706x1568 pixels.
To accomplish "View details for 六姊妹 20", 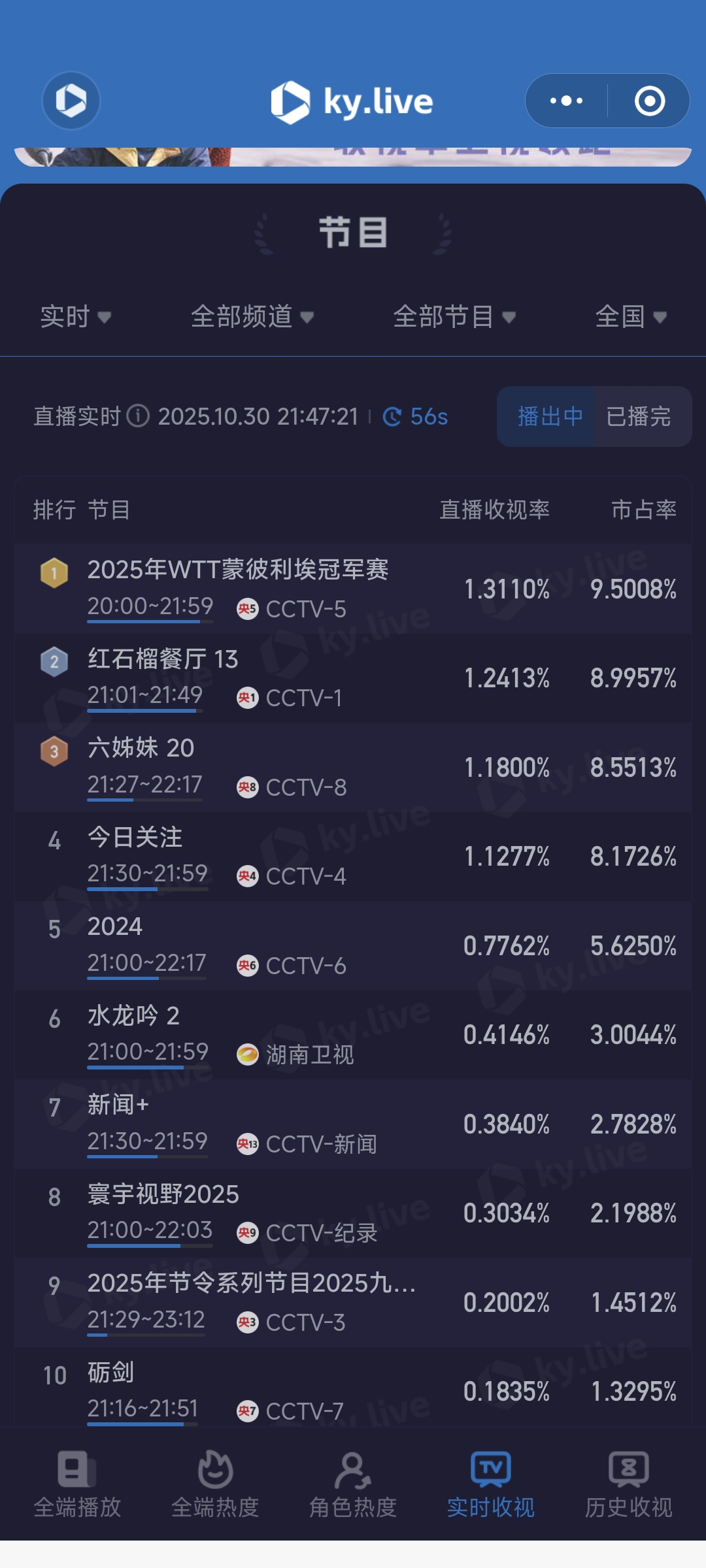I will tap(353, 766).
